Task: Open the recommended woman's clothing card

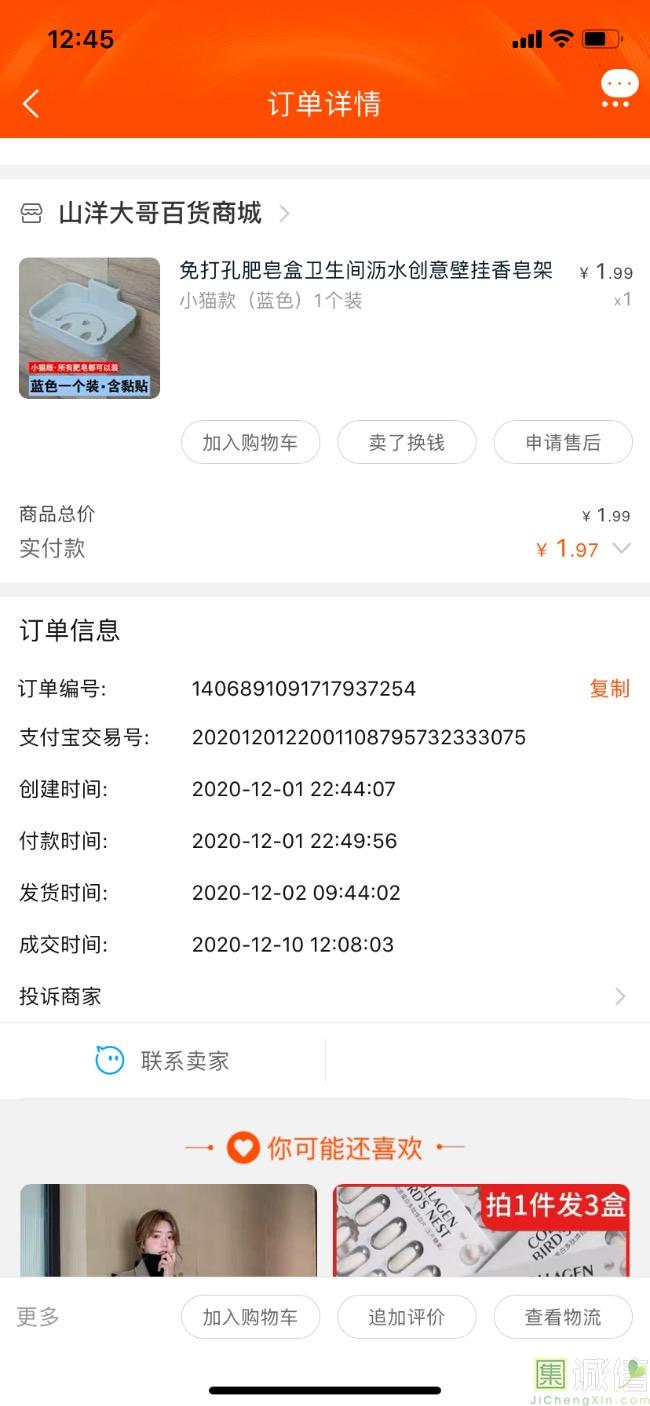Action: pos(168,1230)
